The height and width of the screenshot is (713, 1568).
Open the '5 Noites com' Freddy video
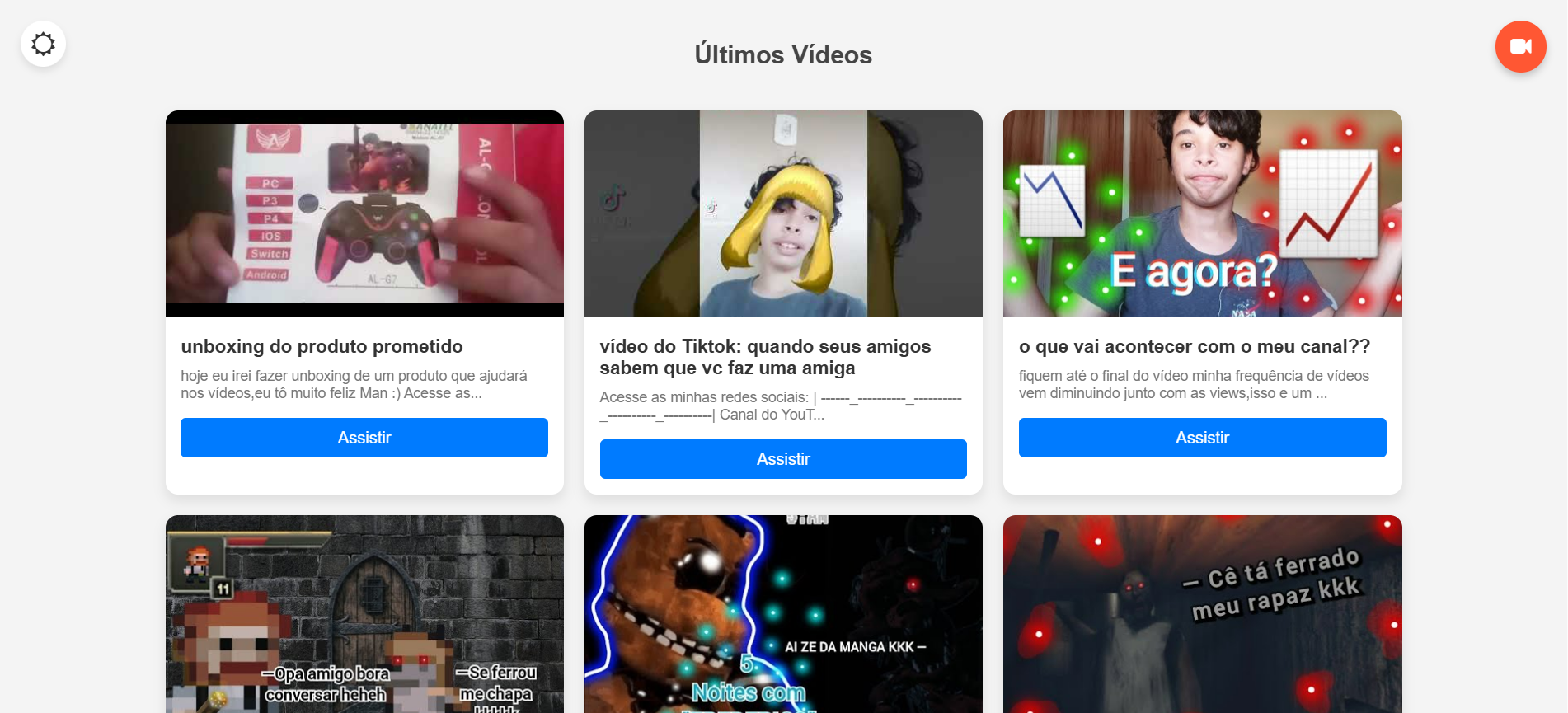click(782, 614)
